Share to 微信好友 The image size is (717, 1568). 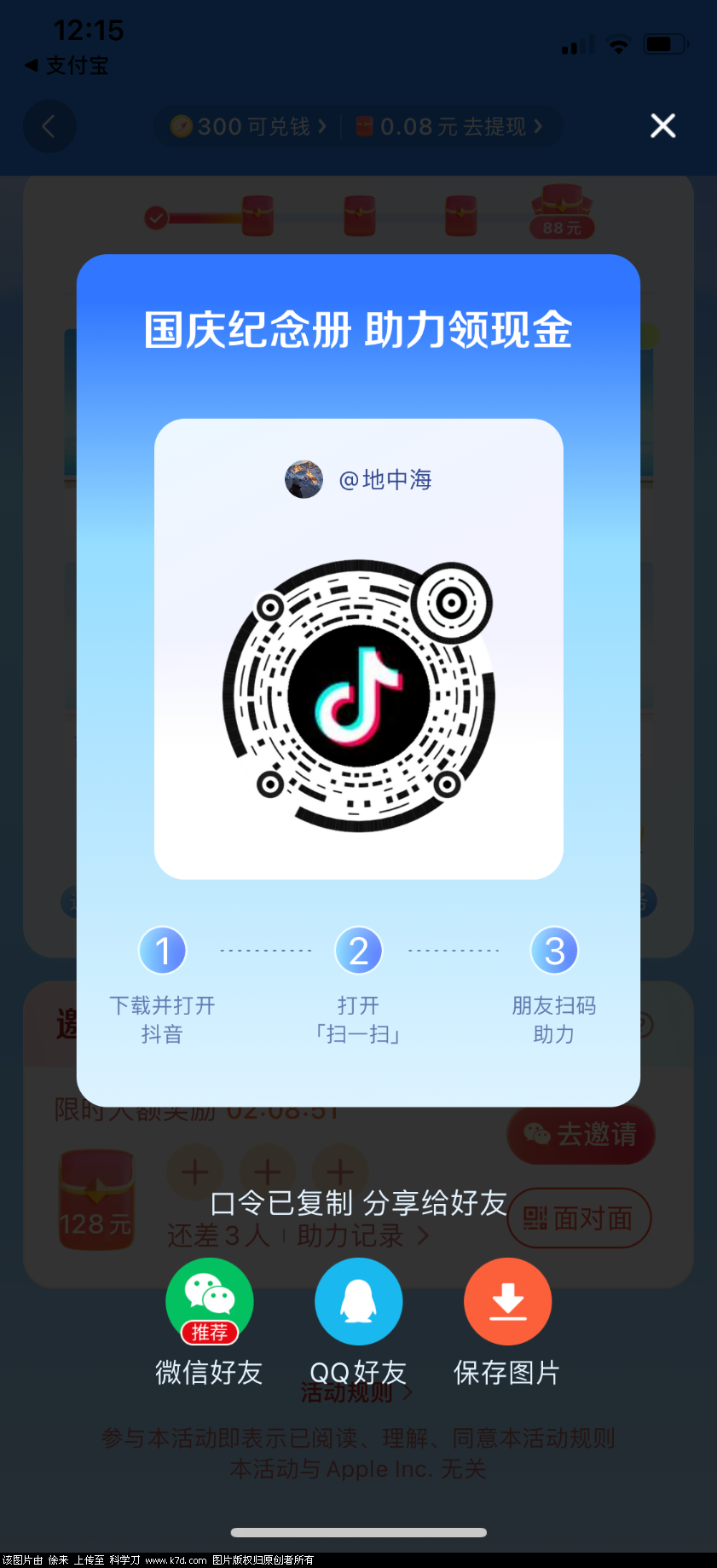point(209,1302)
